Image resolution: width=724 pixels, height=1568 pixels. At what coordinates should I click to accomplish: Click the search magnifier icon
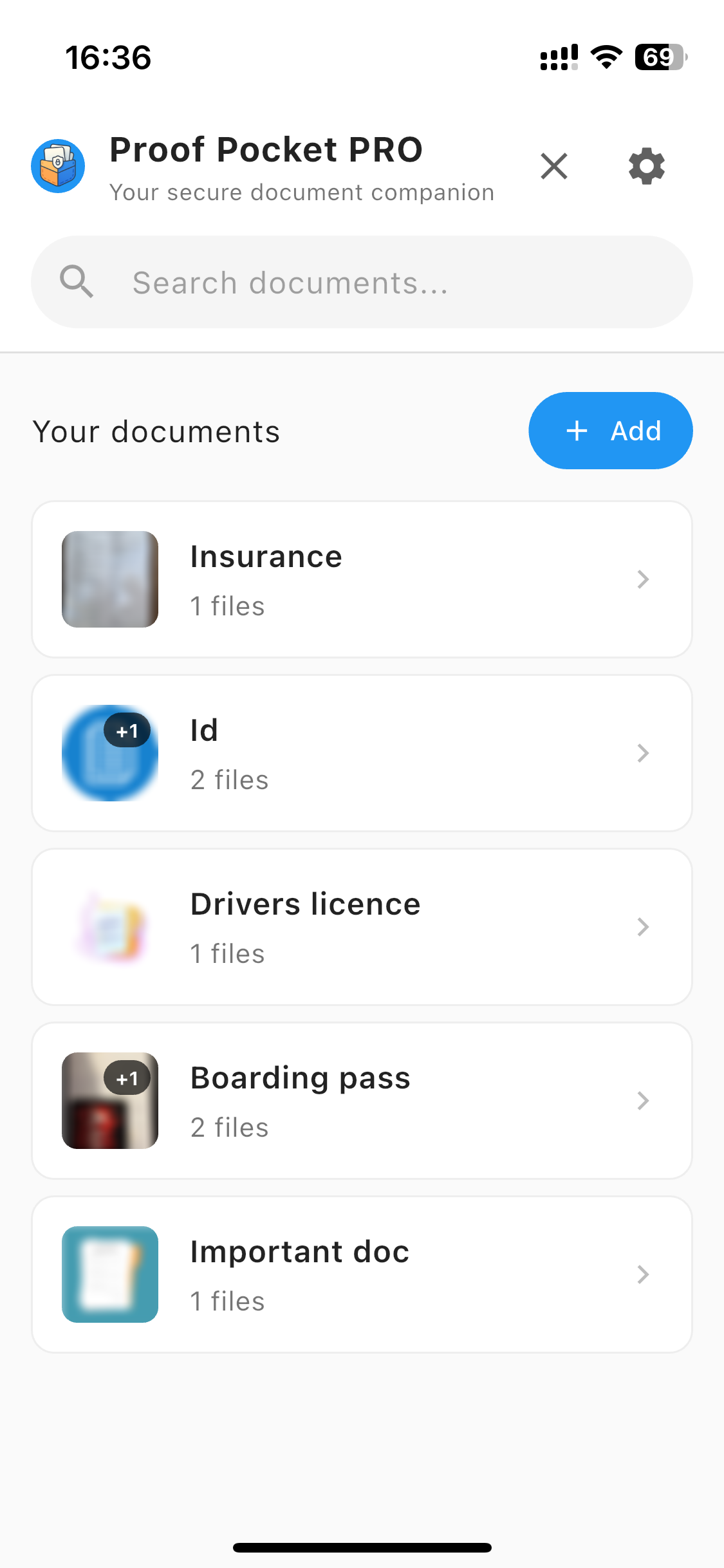[x=77, y=281]
